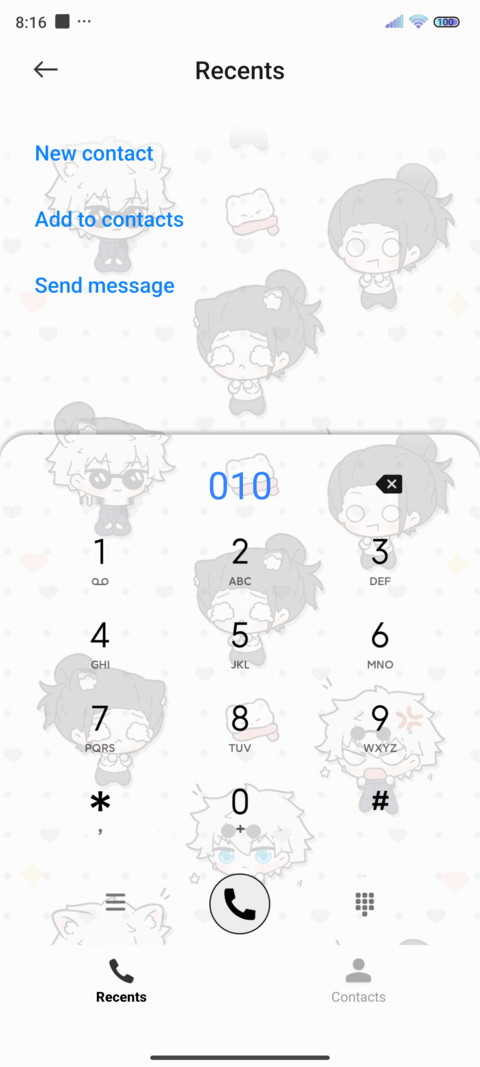Place the call with the phone button

coord(240,904)
